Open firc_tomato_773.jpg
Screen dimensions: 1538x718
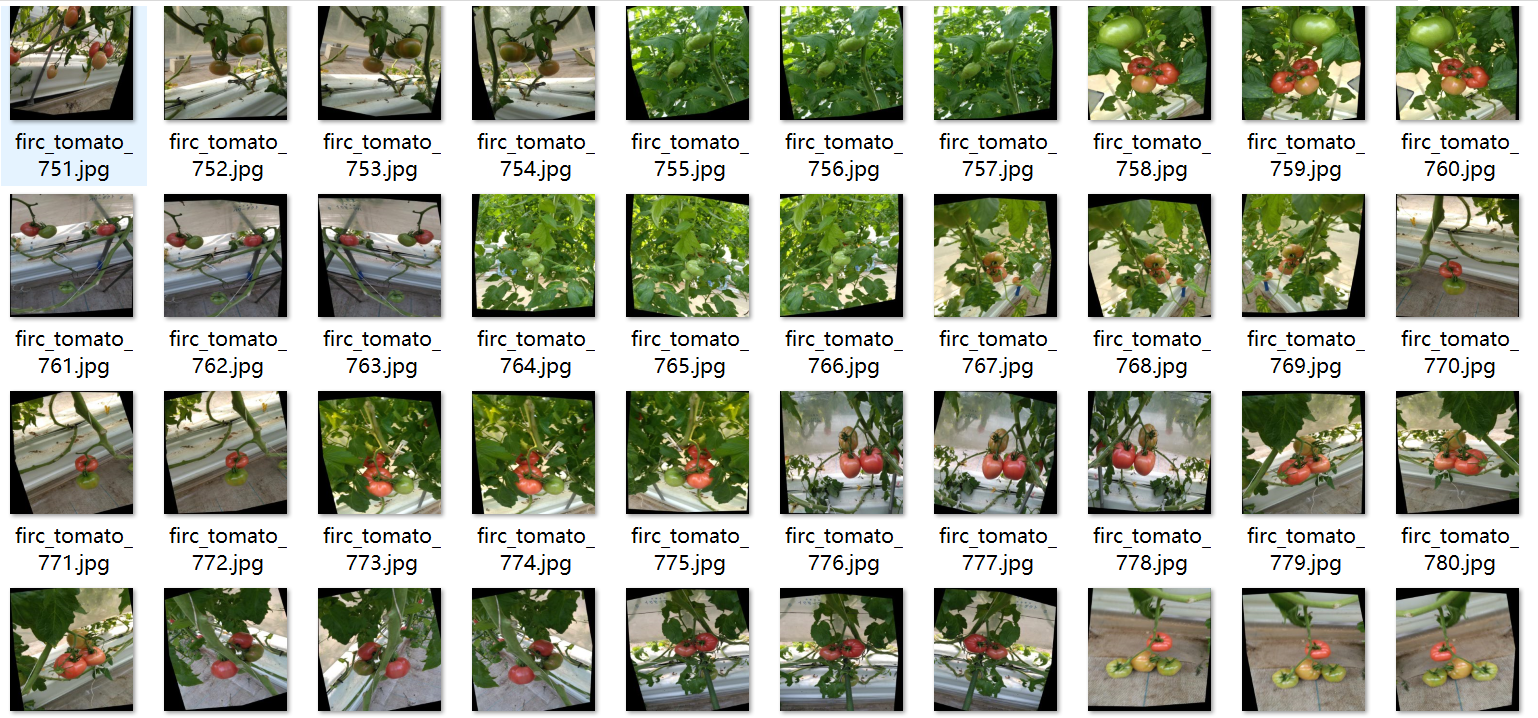(380, 452)
